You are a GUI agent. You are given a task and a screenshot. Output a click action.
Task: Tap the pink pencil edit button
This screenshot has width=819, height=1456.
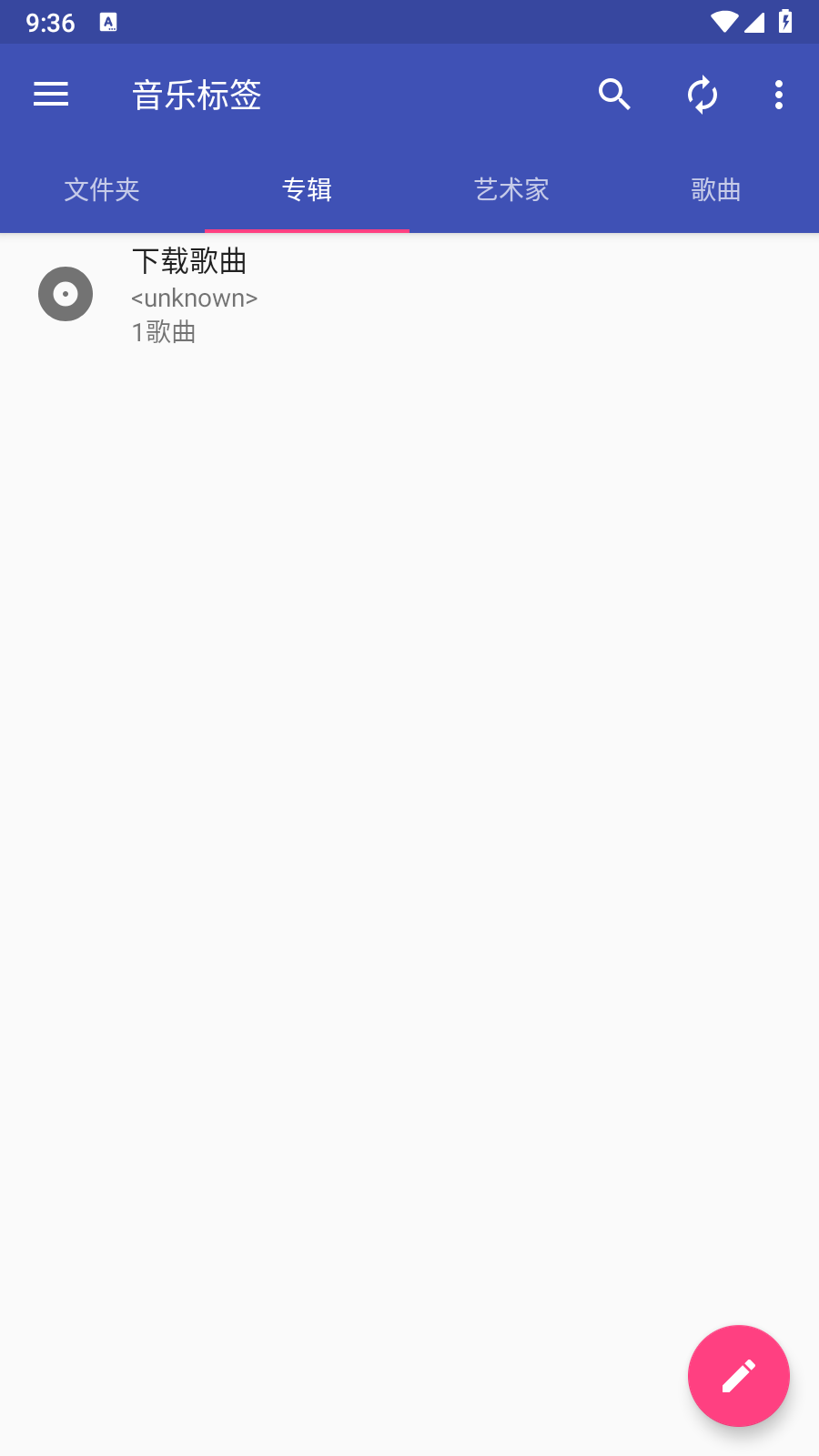coord(739,1376)
